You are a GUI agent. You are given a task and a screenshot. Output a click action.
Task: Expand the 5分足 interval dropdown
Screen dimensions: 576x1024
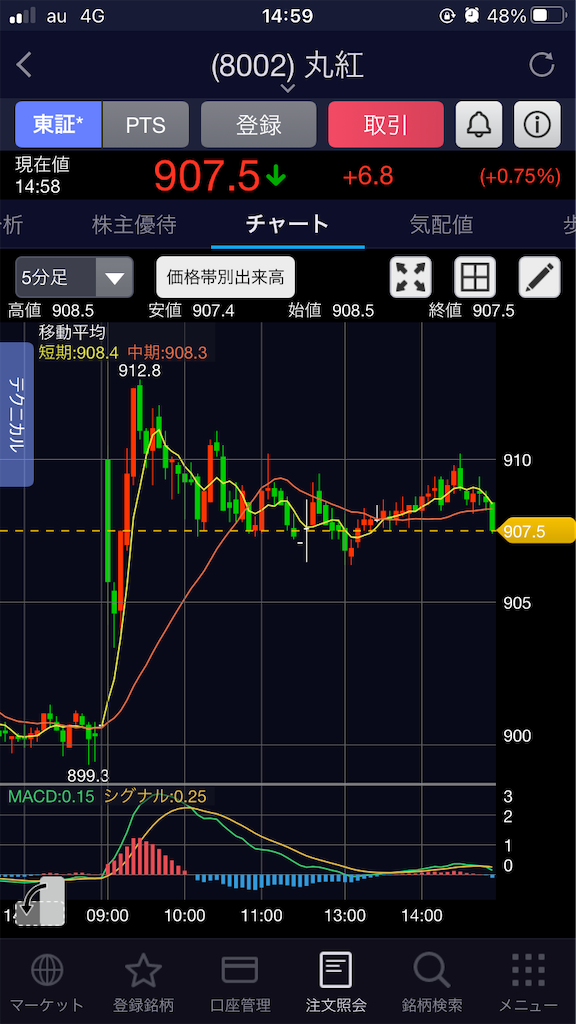coord(74,278)
